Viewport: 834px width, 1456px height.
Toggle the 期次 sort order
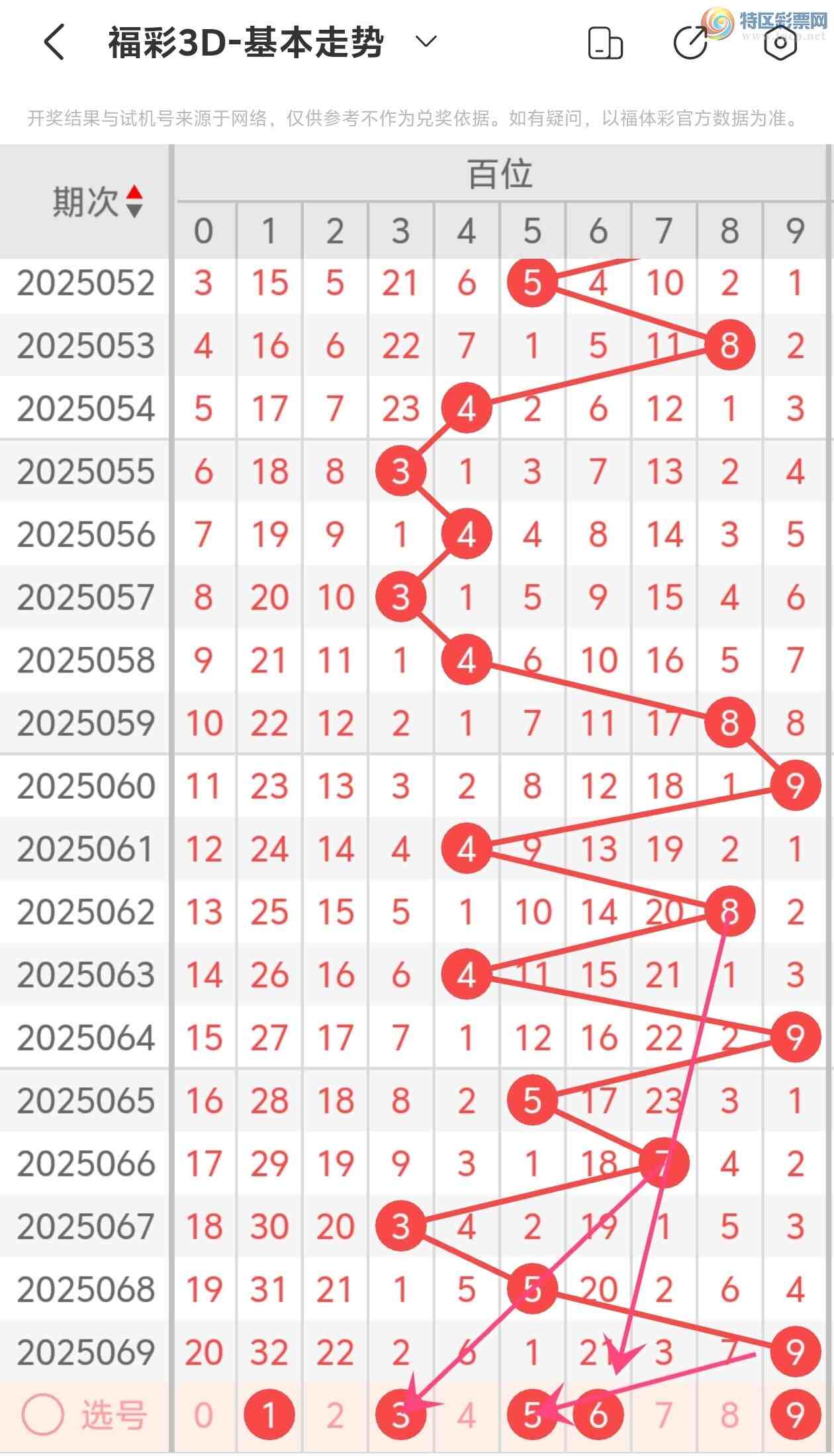pos(134,201)
